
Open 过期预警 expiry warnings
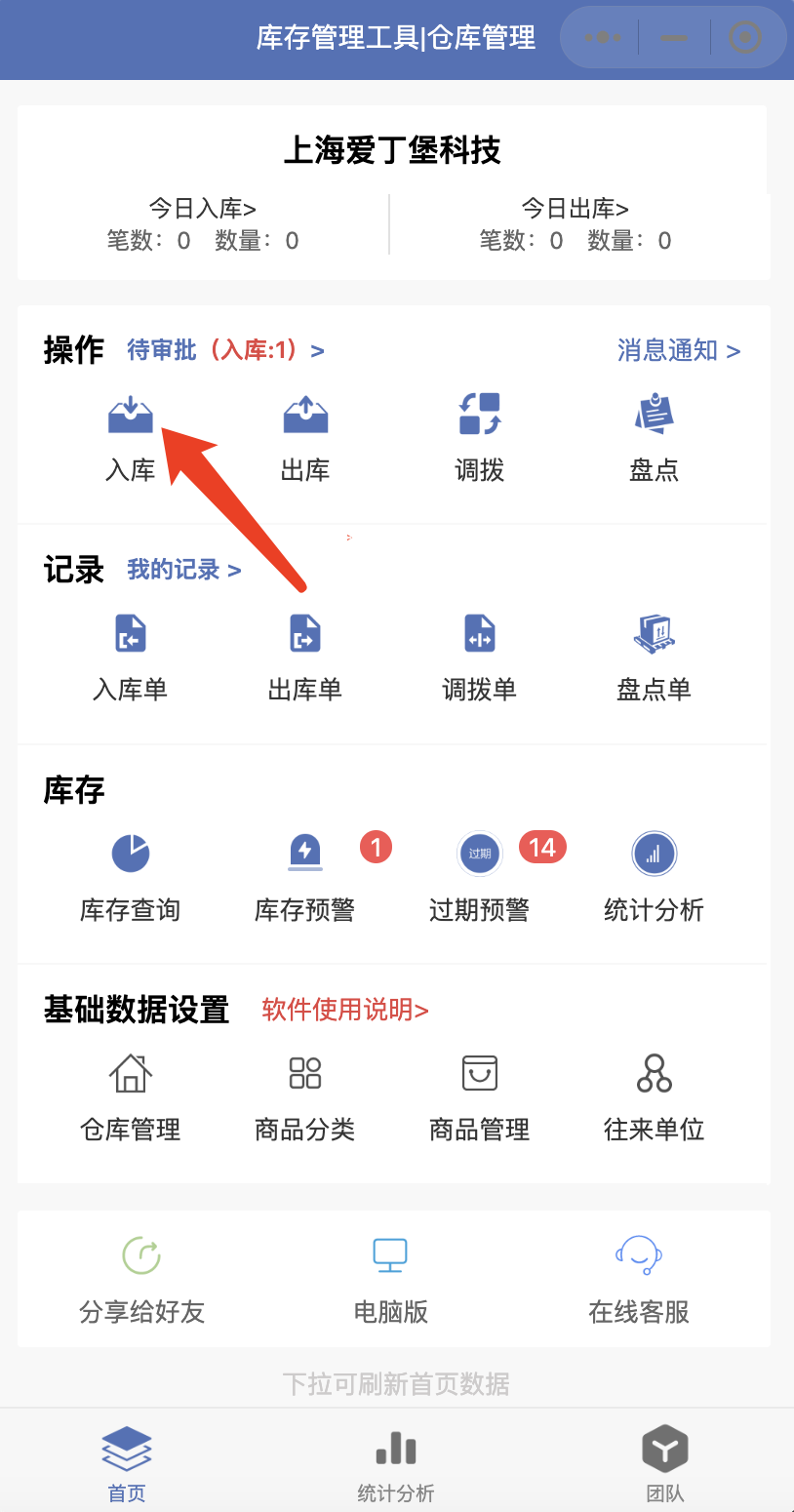pos(479,877)
